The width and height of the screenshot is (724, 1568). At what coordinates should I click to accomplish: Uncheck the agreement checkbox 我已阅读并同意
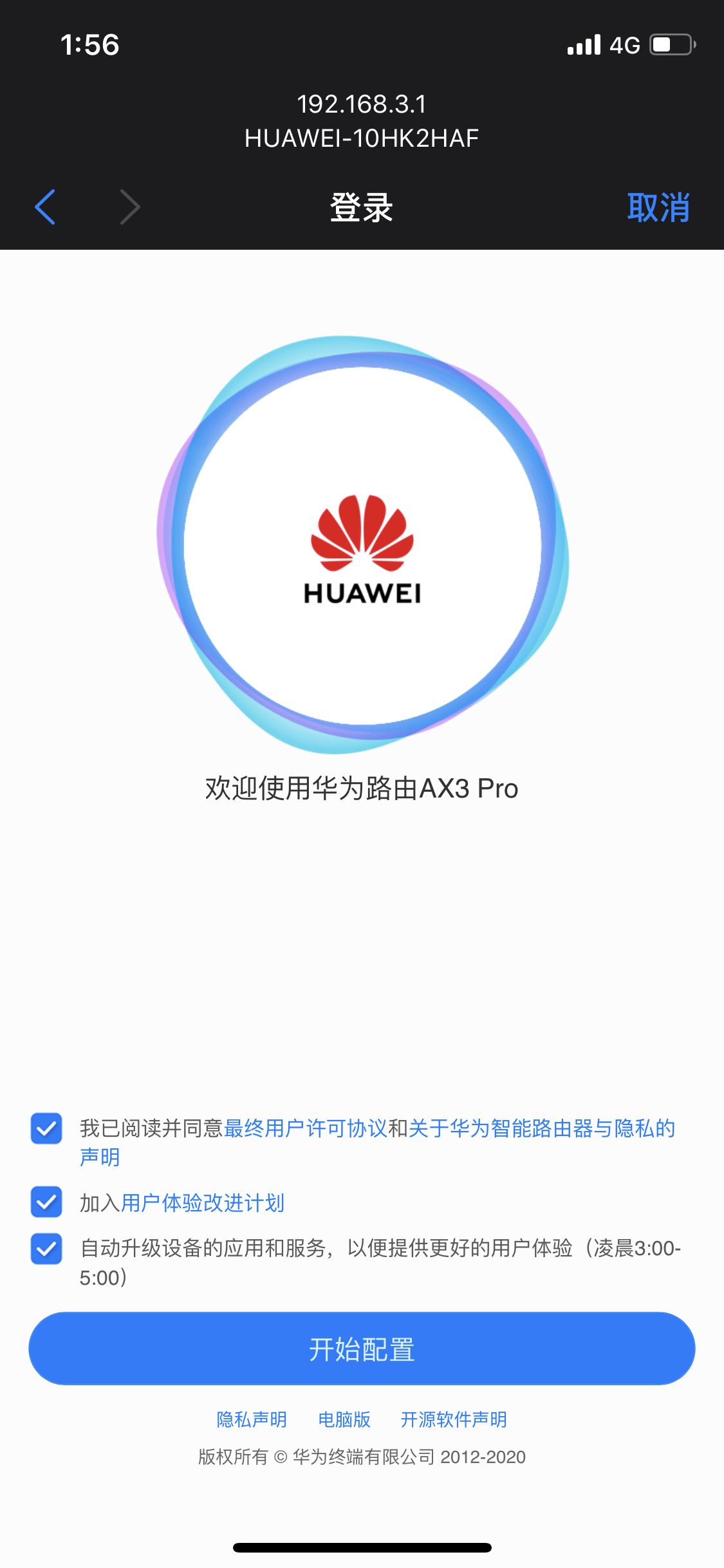(46, 1128)
